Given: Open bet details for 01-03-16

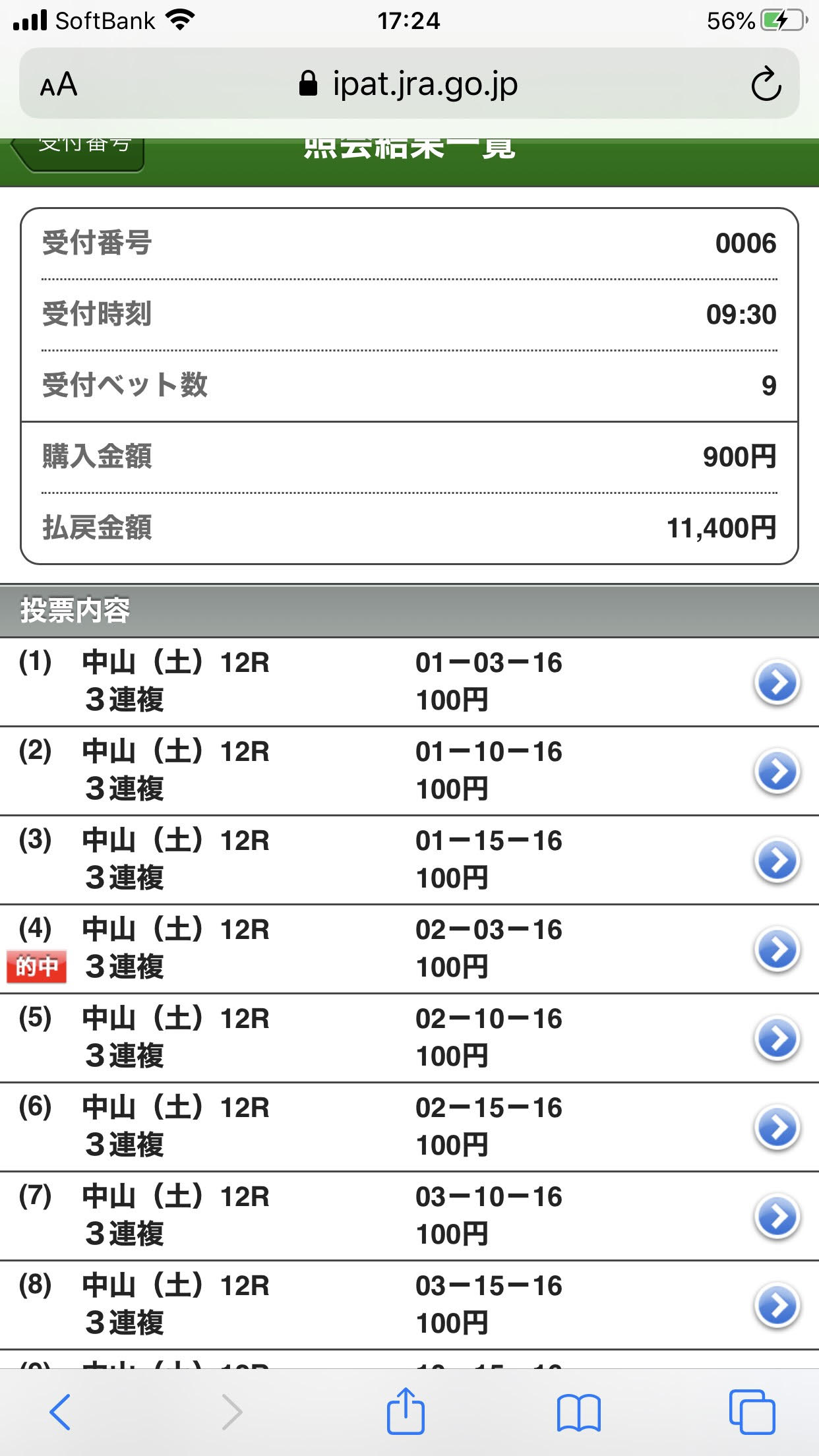Looking at the screenshot, I should coord(777,682).
